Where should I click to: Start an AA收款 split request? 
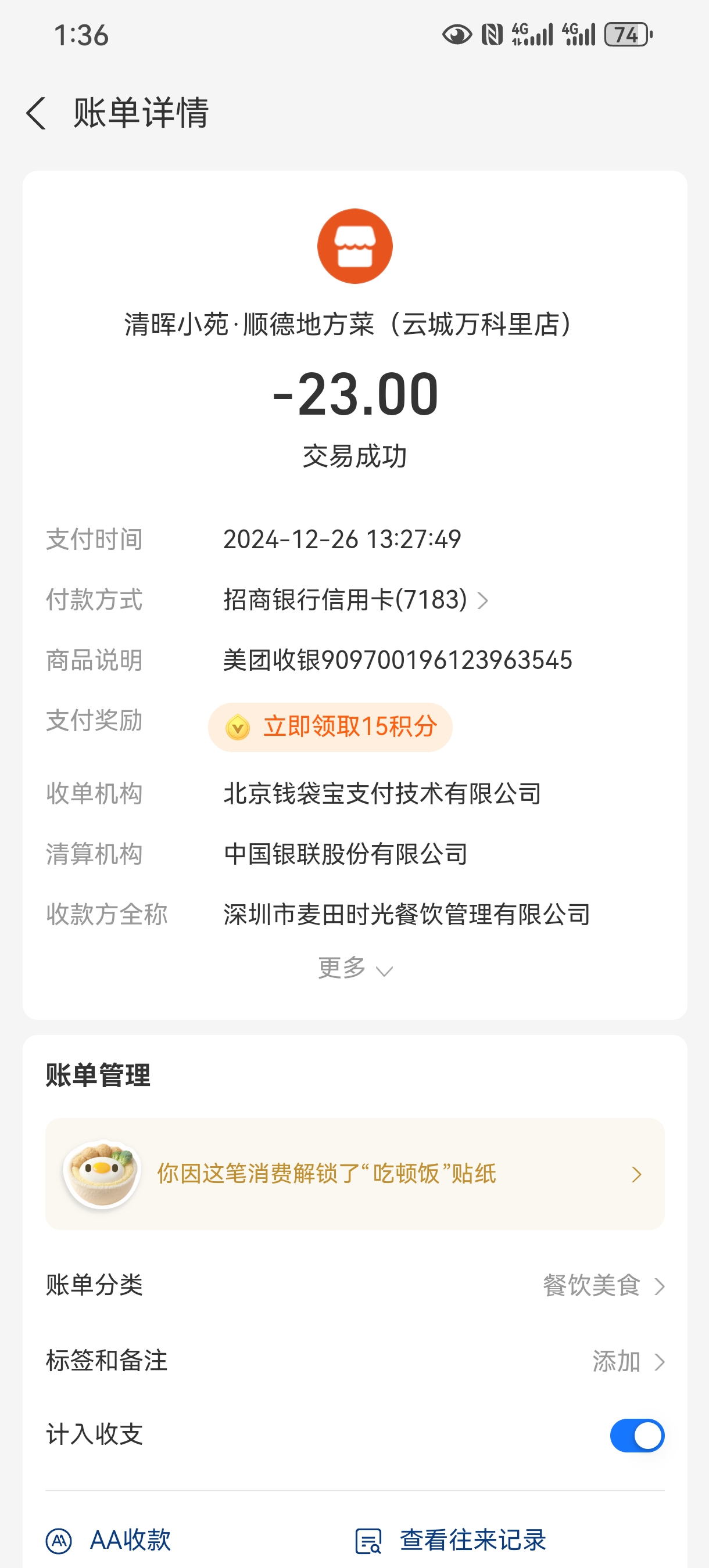(110, 1540)
